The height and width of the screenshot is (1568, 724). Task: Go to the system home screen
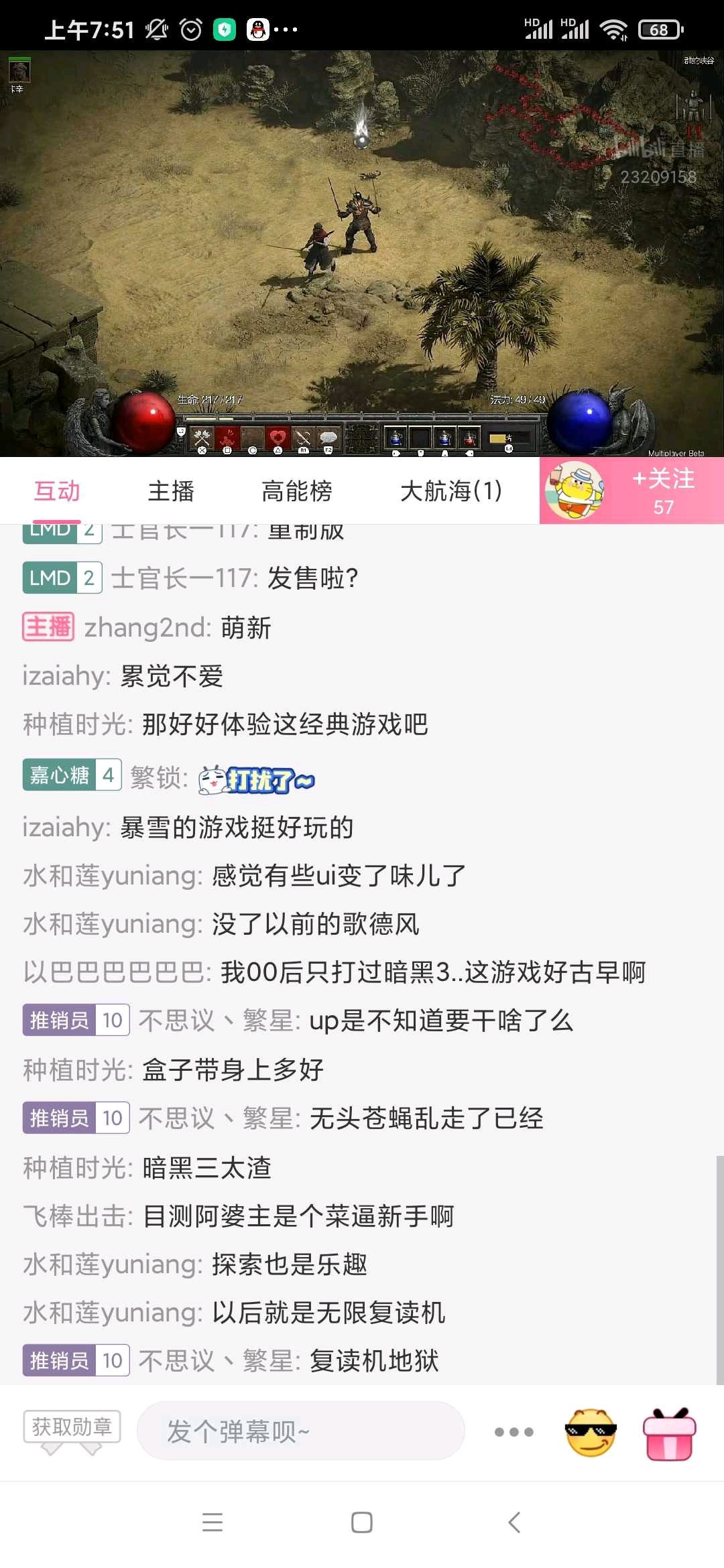(x=362, y=1522)
